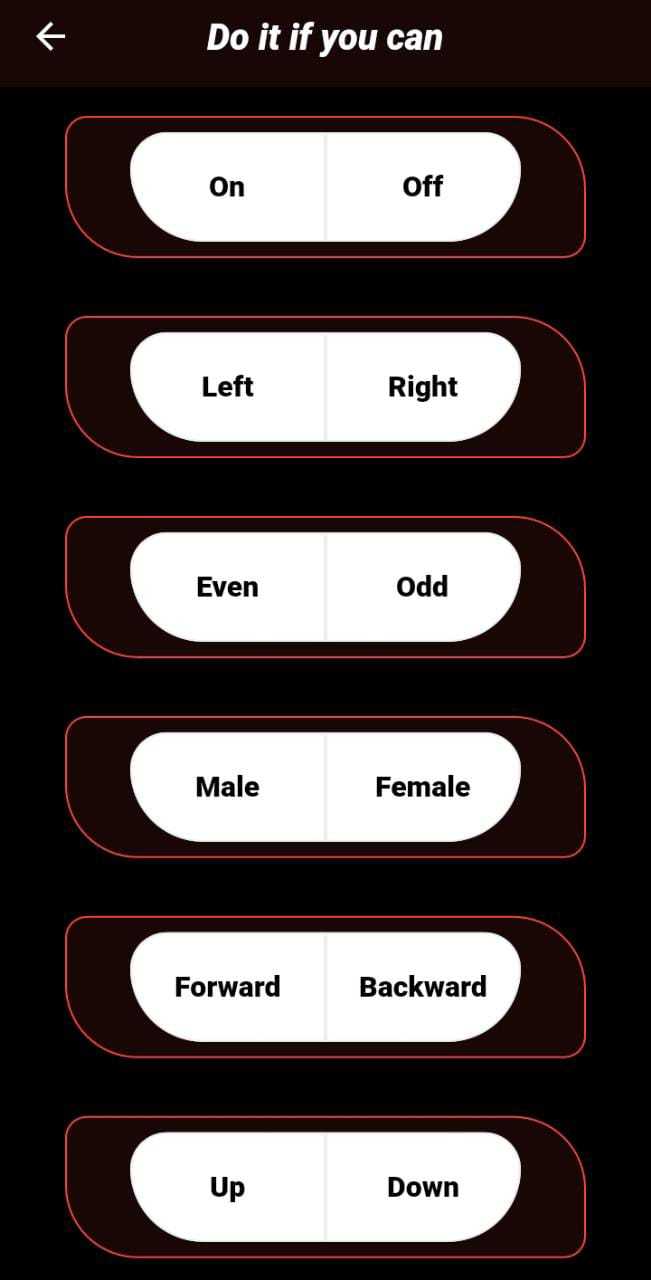Screen dimensions: 651x1280
Task: Choose the Off option
Action: point(422,187)
